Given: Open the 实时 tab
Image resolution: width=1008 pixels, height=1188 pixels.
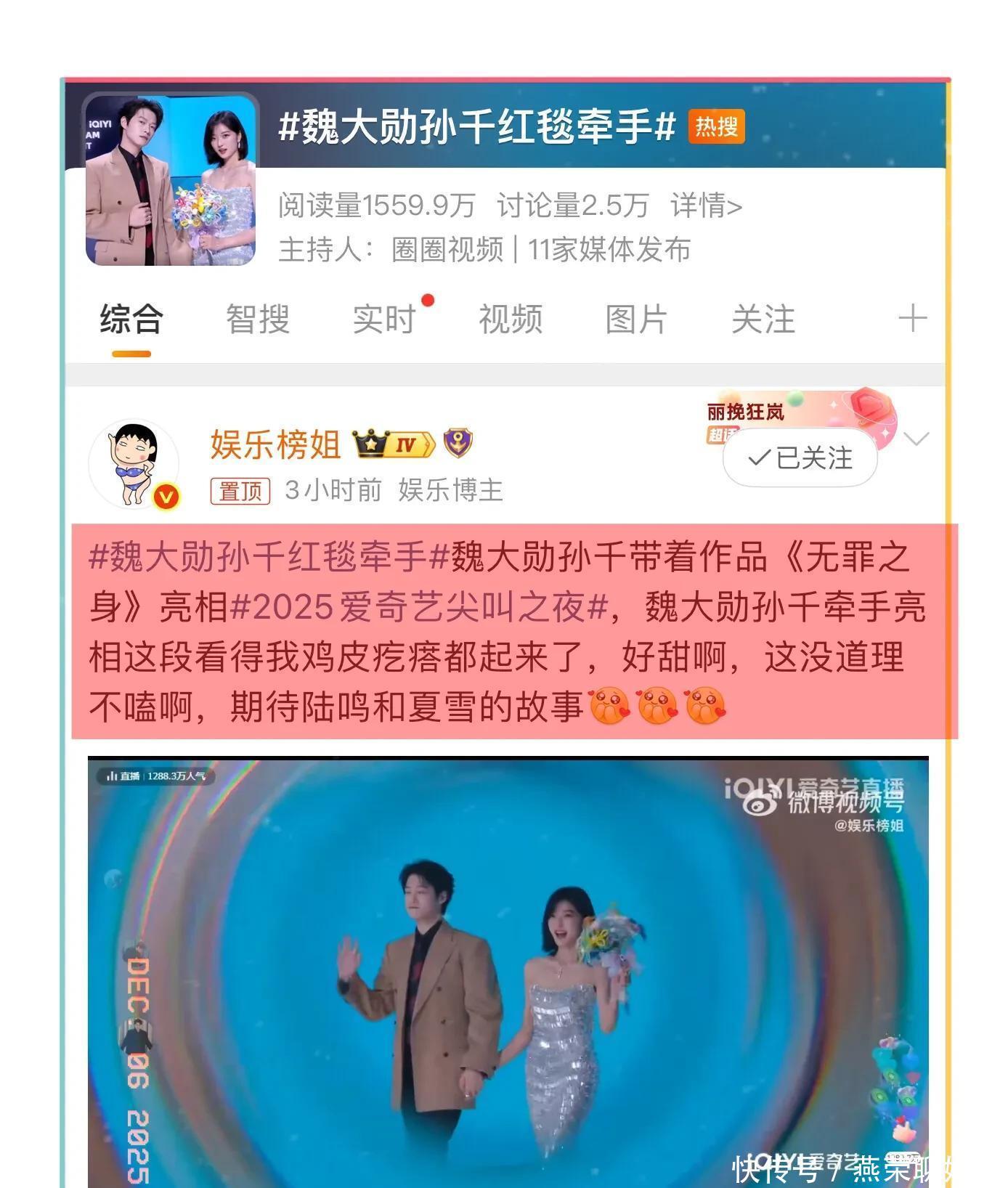Looking at the screenshot, I should [384, 320].
